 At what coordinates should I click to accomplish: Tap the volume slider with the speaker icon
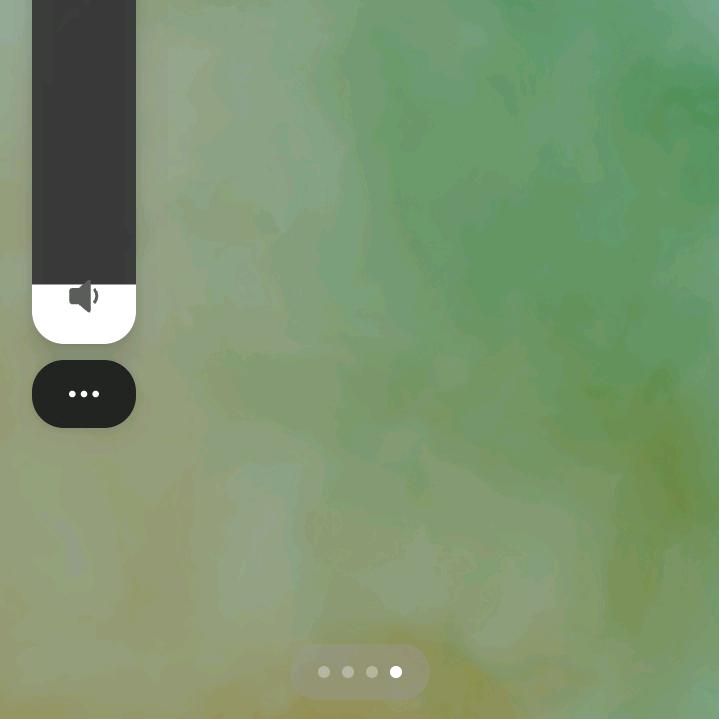84,171
